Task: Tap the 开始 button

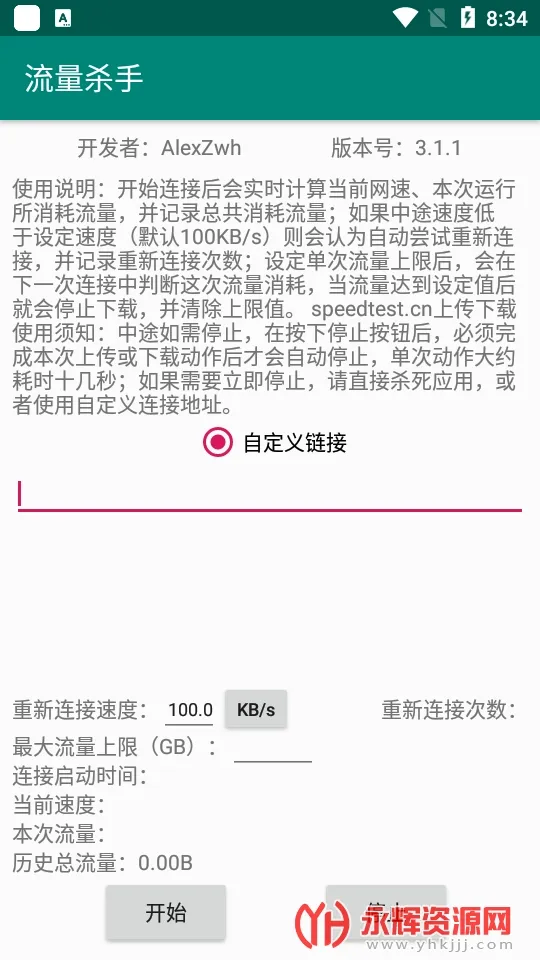Action: pos(166,912)
